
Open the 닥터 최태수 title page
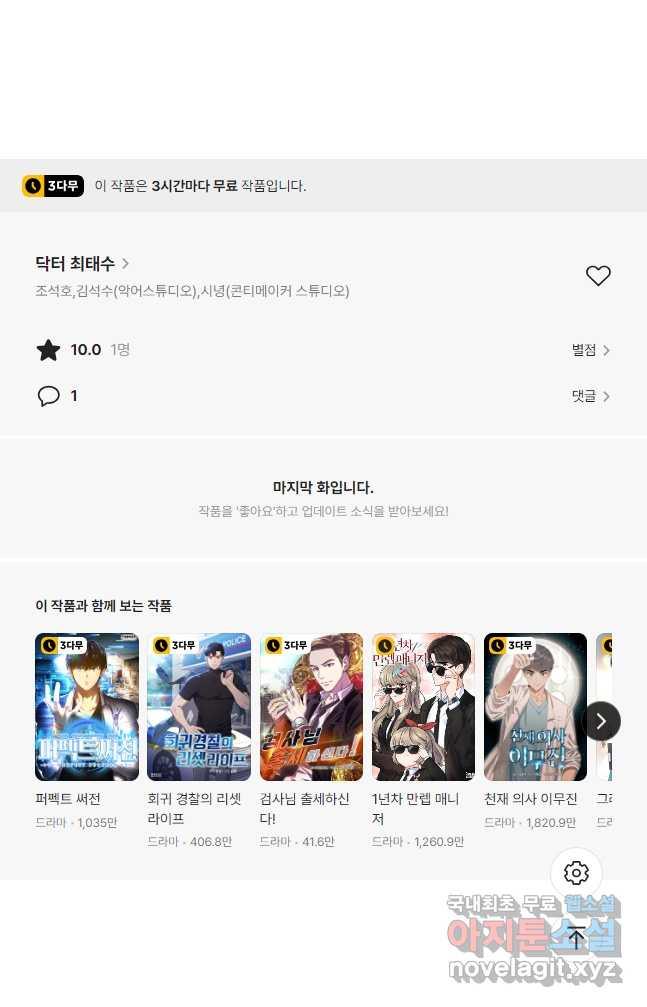tap(82, 264)
